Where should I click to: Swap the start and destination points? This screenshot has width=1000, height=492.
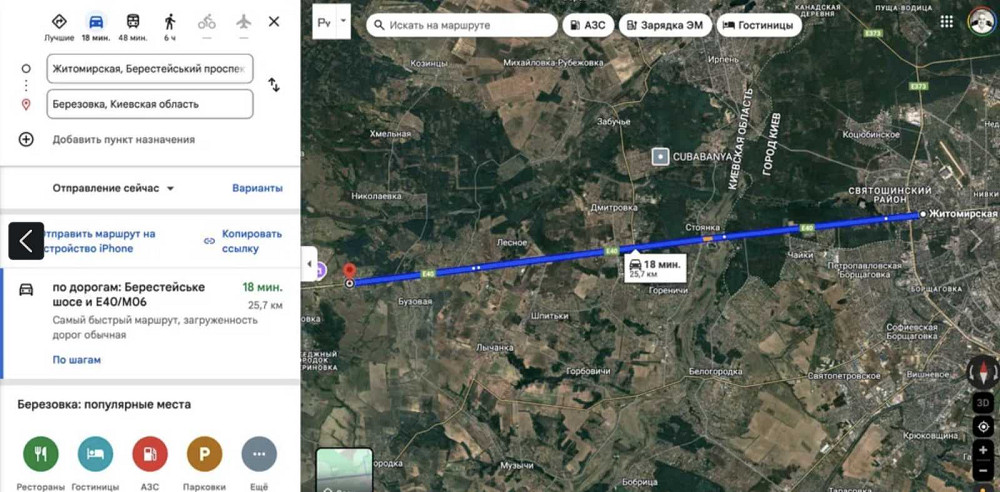coord(273,86)
